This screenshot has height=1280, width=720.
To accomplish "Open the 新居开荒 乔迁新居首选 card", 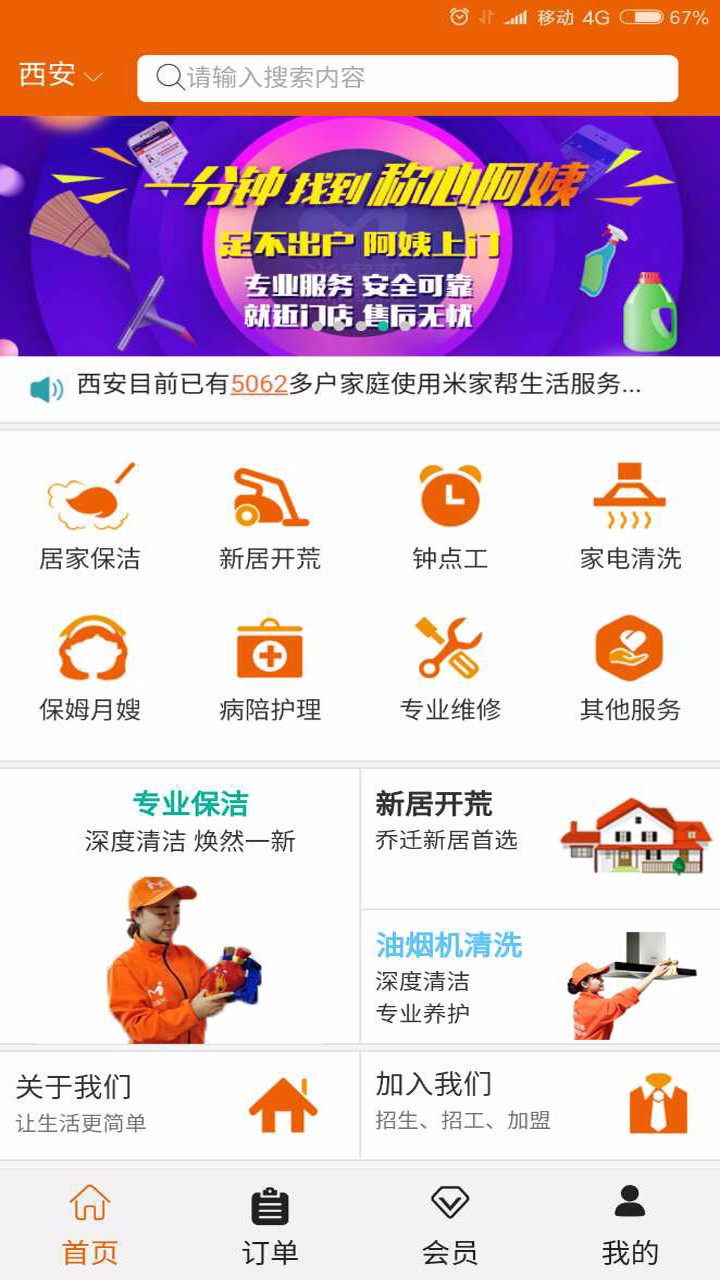I will (540, 838).
